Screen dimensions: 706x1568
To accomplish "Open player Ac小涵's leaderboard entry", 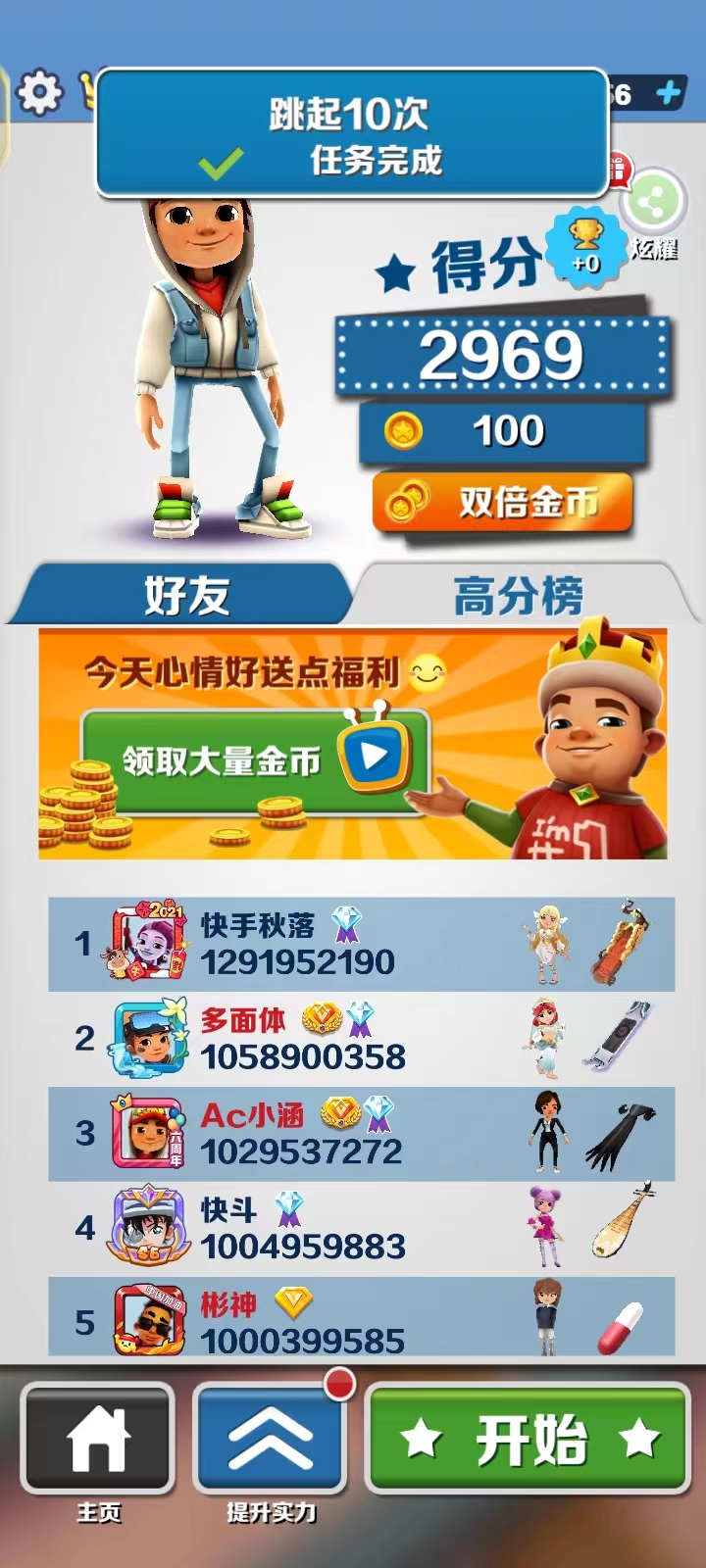I will click(x=361, y=1134).
